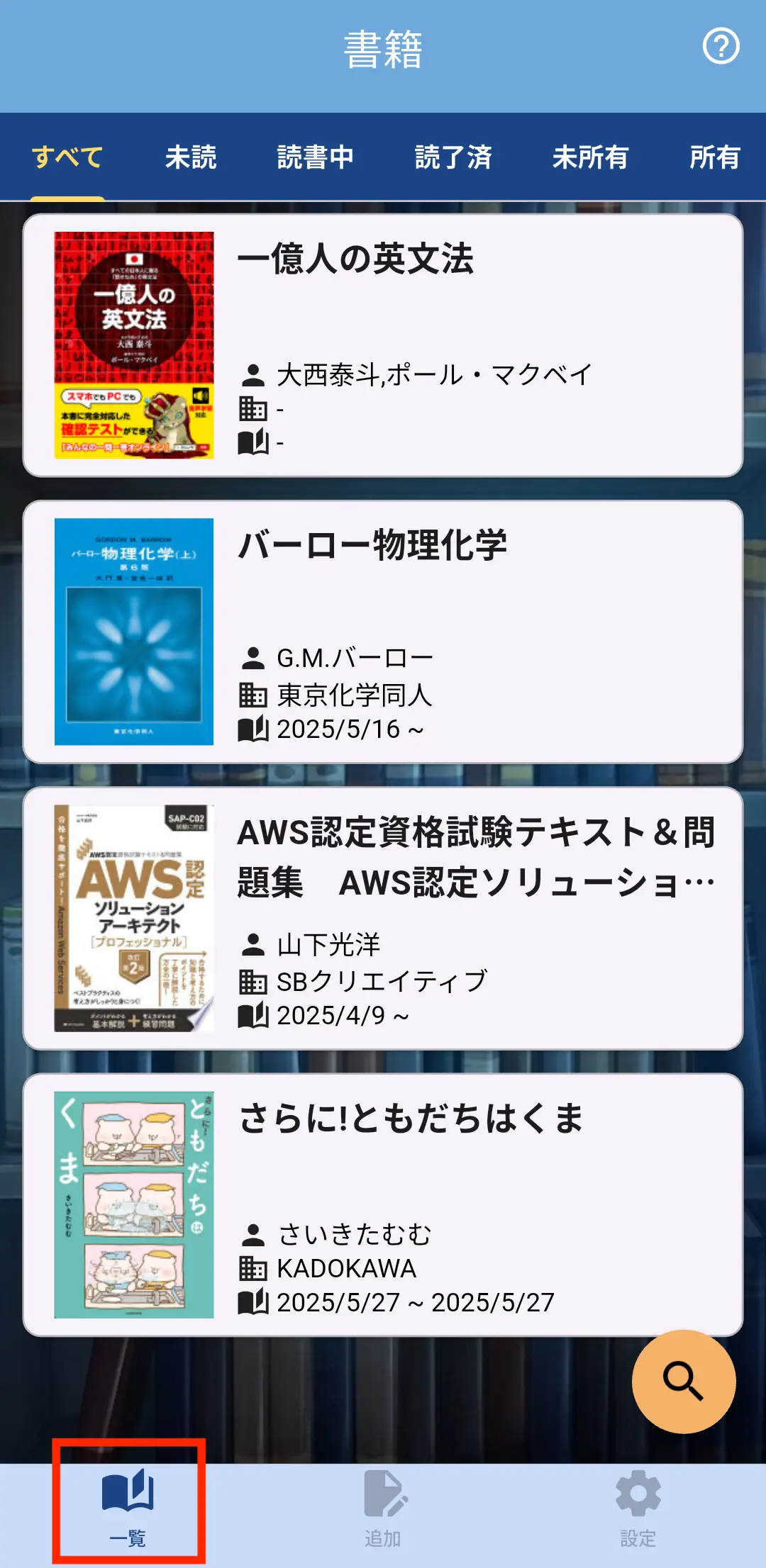The height and width of the screenshot is (1568, 766).
Task: Tap the orange search floating button
Action: coord(684,1382)
